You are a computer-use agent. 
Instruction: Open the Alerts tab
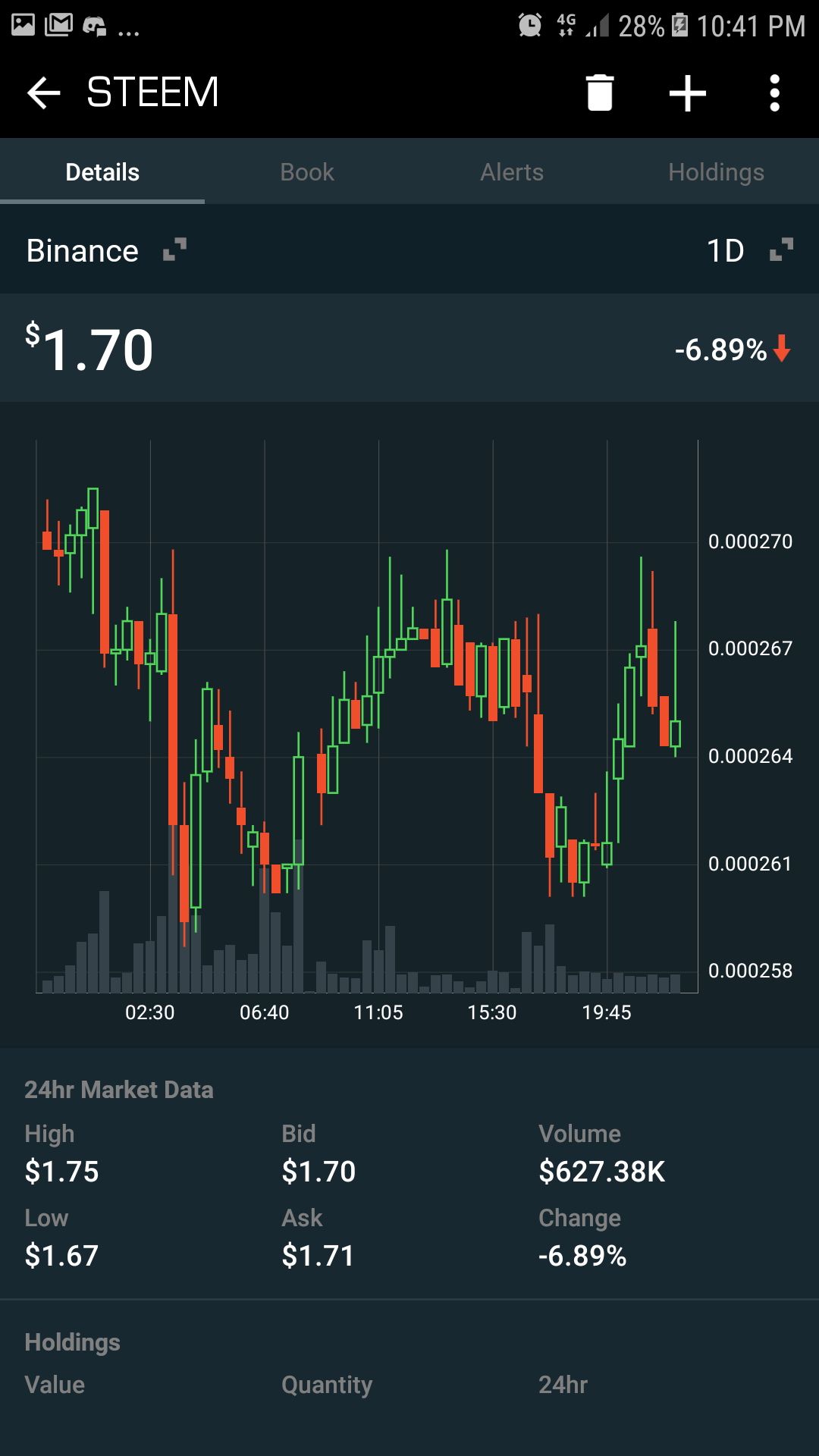512,172
